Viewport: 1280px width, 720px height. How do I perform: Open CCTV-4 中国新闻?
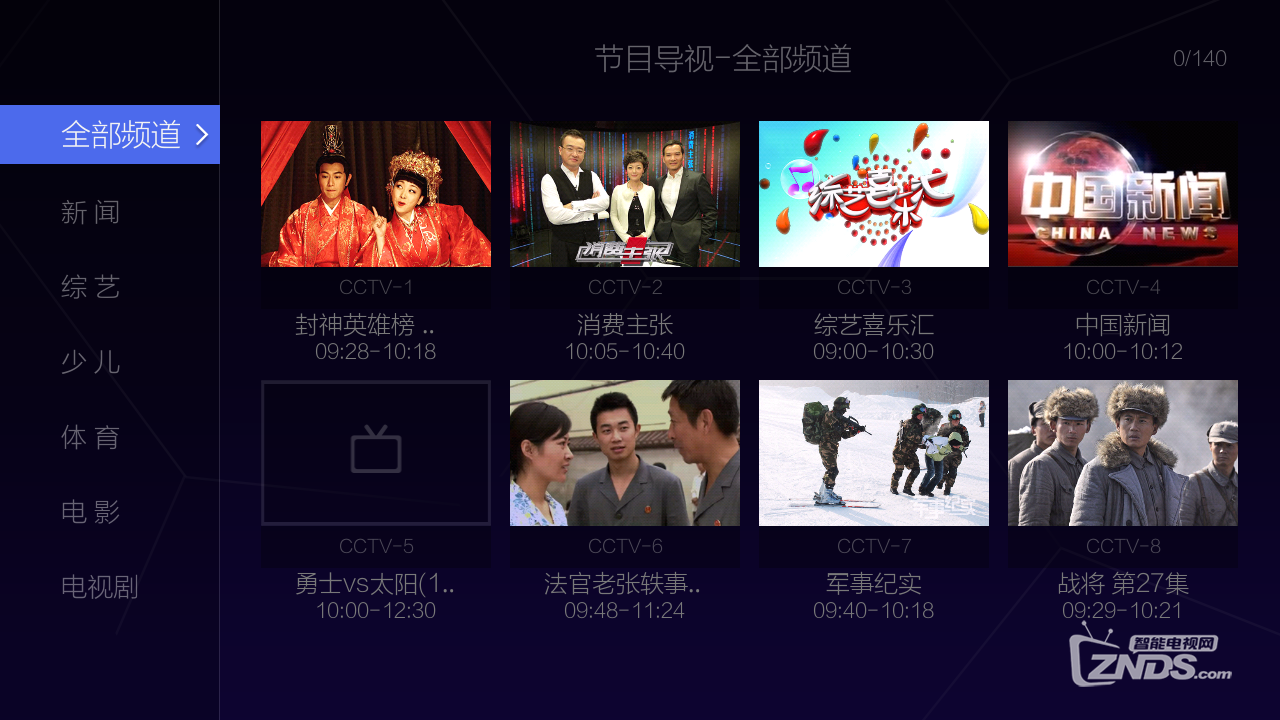[x=1123, y=194]
